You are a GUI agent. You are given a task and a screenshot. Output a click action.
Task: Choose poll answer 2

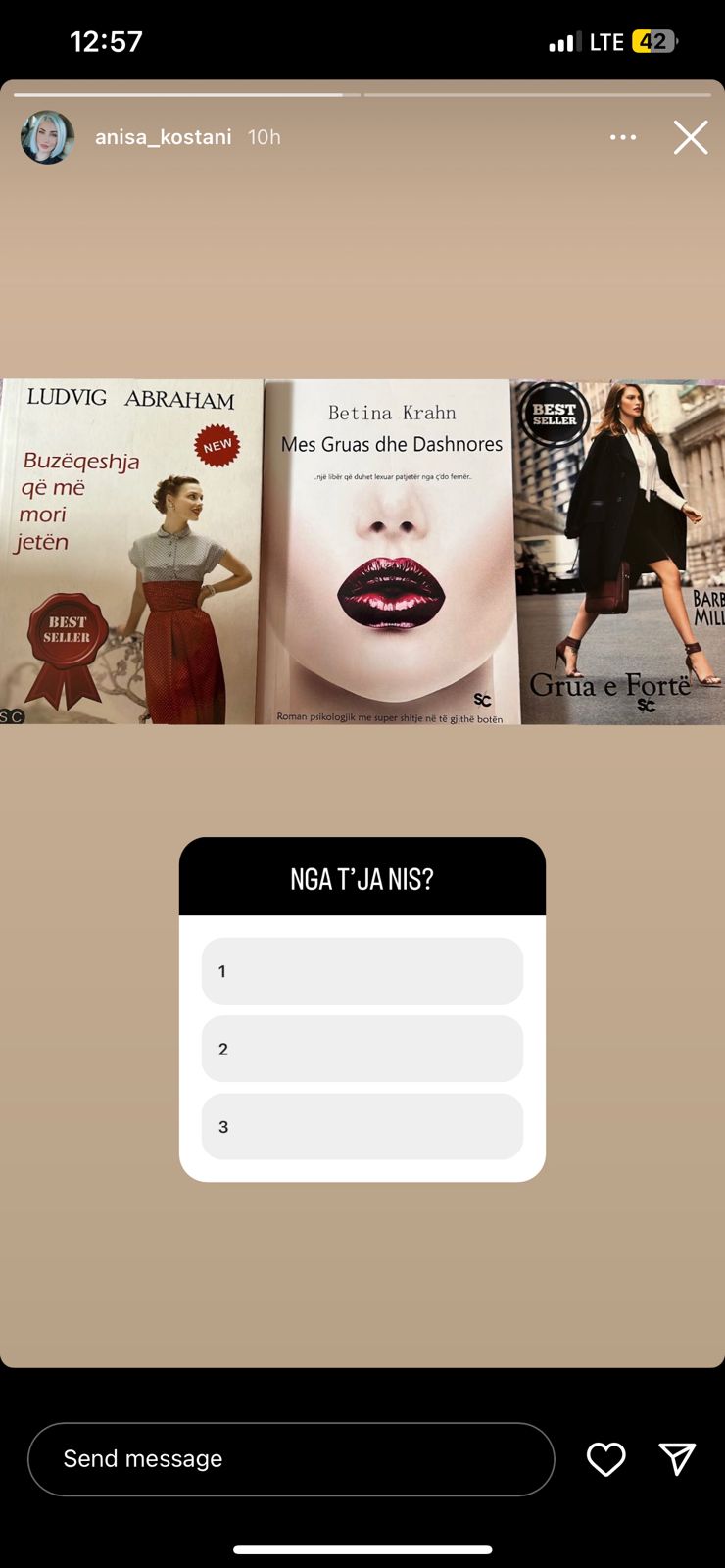click(x=362, y=1049)
